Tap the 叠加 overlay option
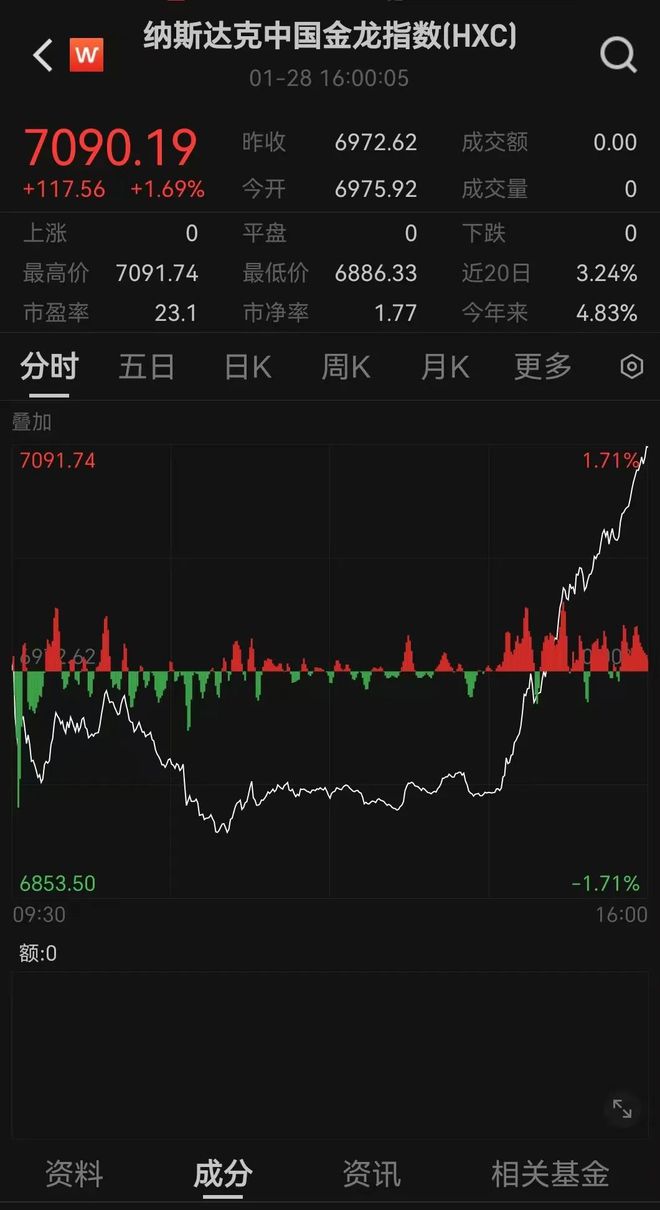660x1210 pixels. pyautogui.click(x=31, y=422)
